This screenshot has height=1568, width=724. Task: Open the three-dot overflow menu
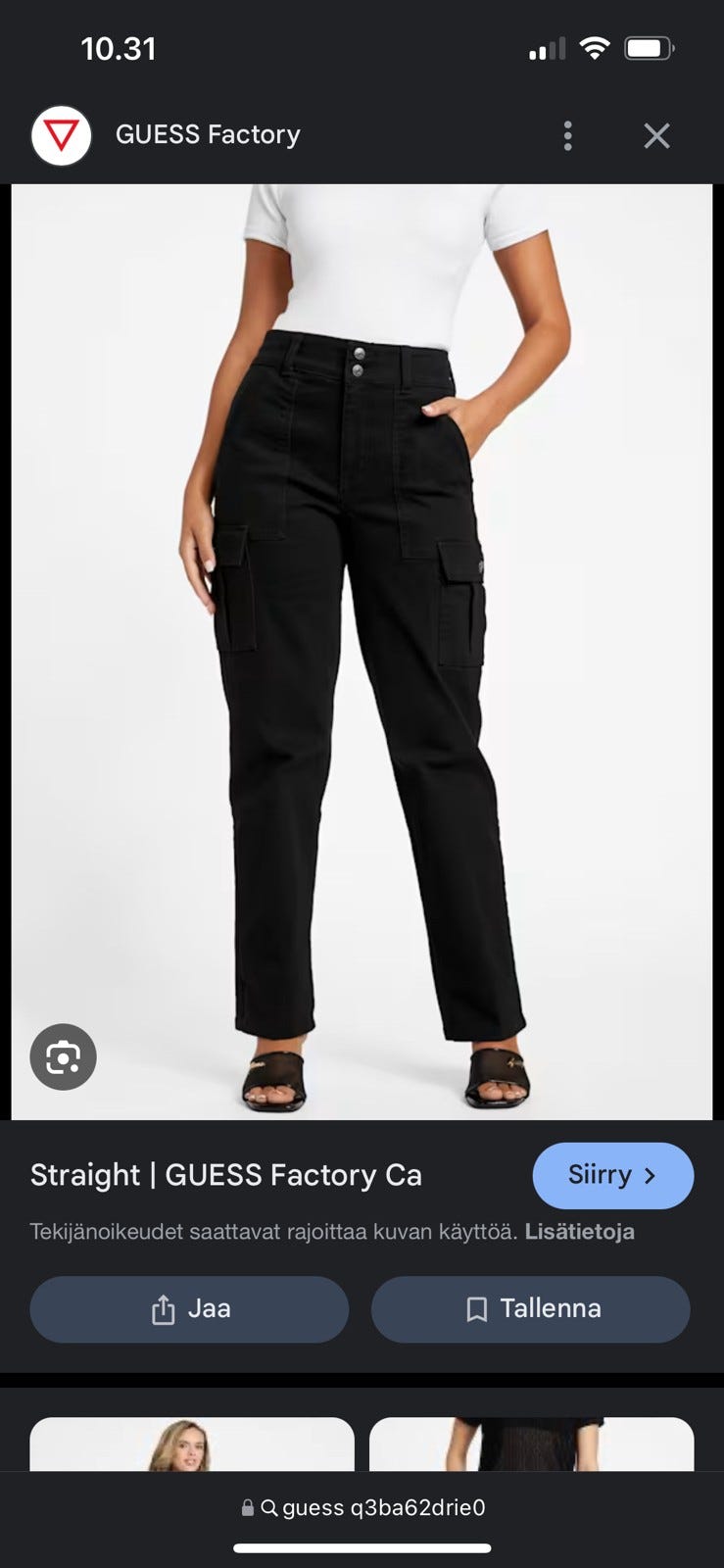[x=567, y=135]
